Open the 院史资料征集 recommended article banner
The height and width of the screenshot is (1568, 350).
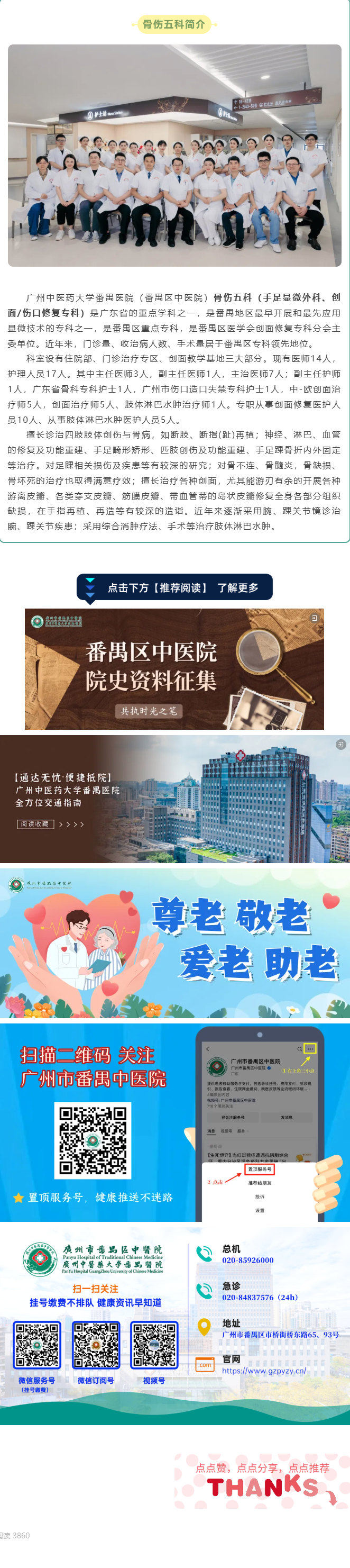pyautogui.click(x=174, y=668)
